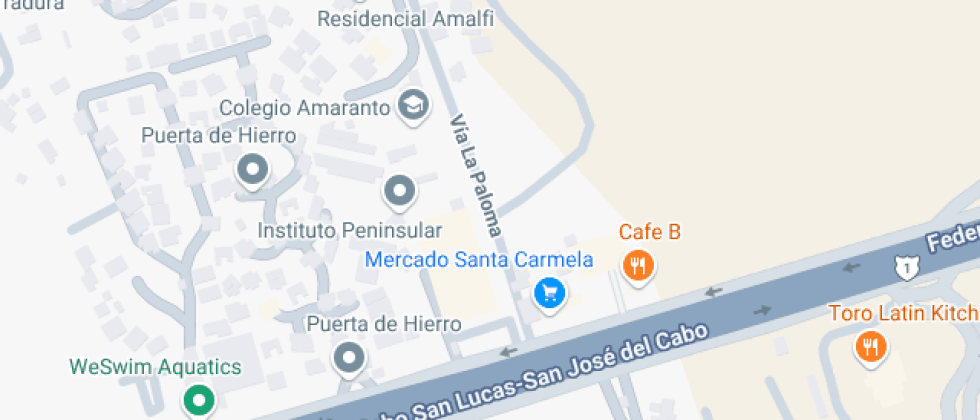Viewport: 980px width, 420px height.
Task: Open the Colegio Amaranto school marker
Action: coord(413,104)
